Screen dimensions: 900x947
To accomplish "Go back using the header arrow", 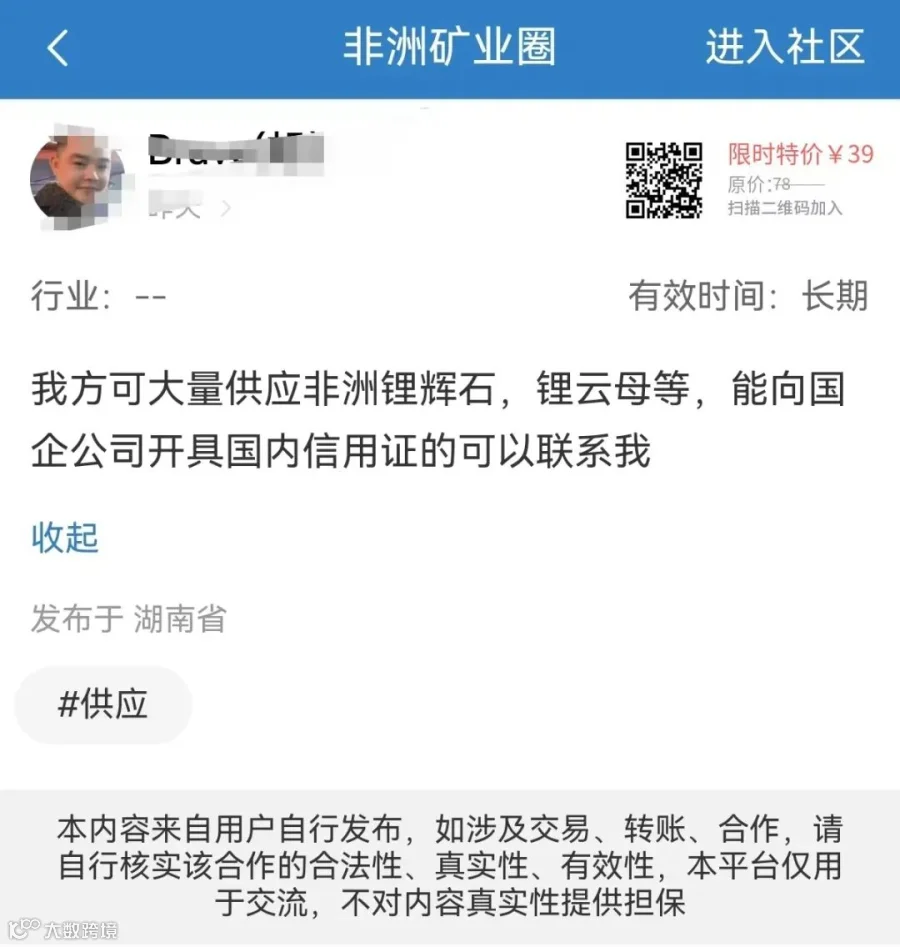I will 58,48.
